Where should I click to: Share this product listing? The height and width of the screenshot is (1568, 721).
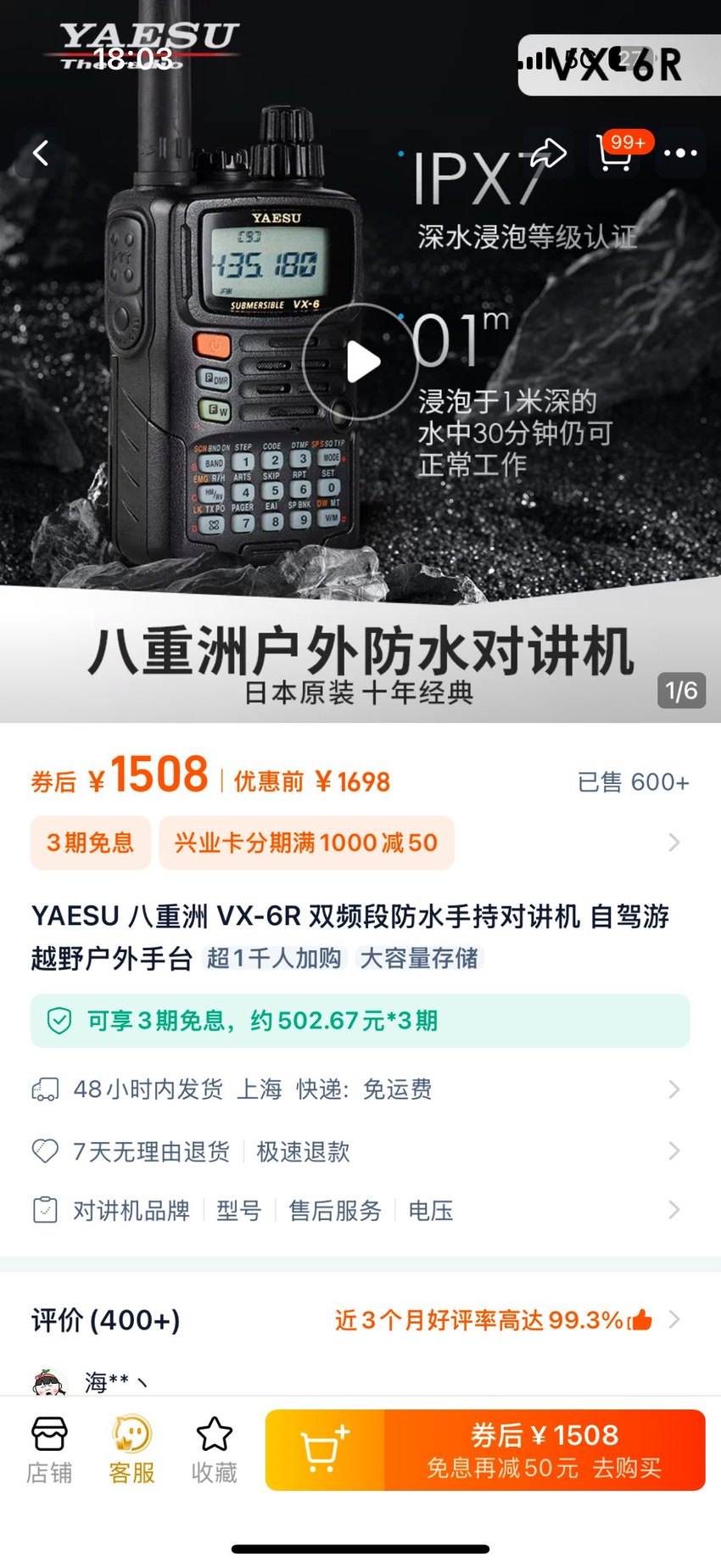tap(548, 154)
